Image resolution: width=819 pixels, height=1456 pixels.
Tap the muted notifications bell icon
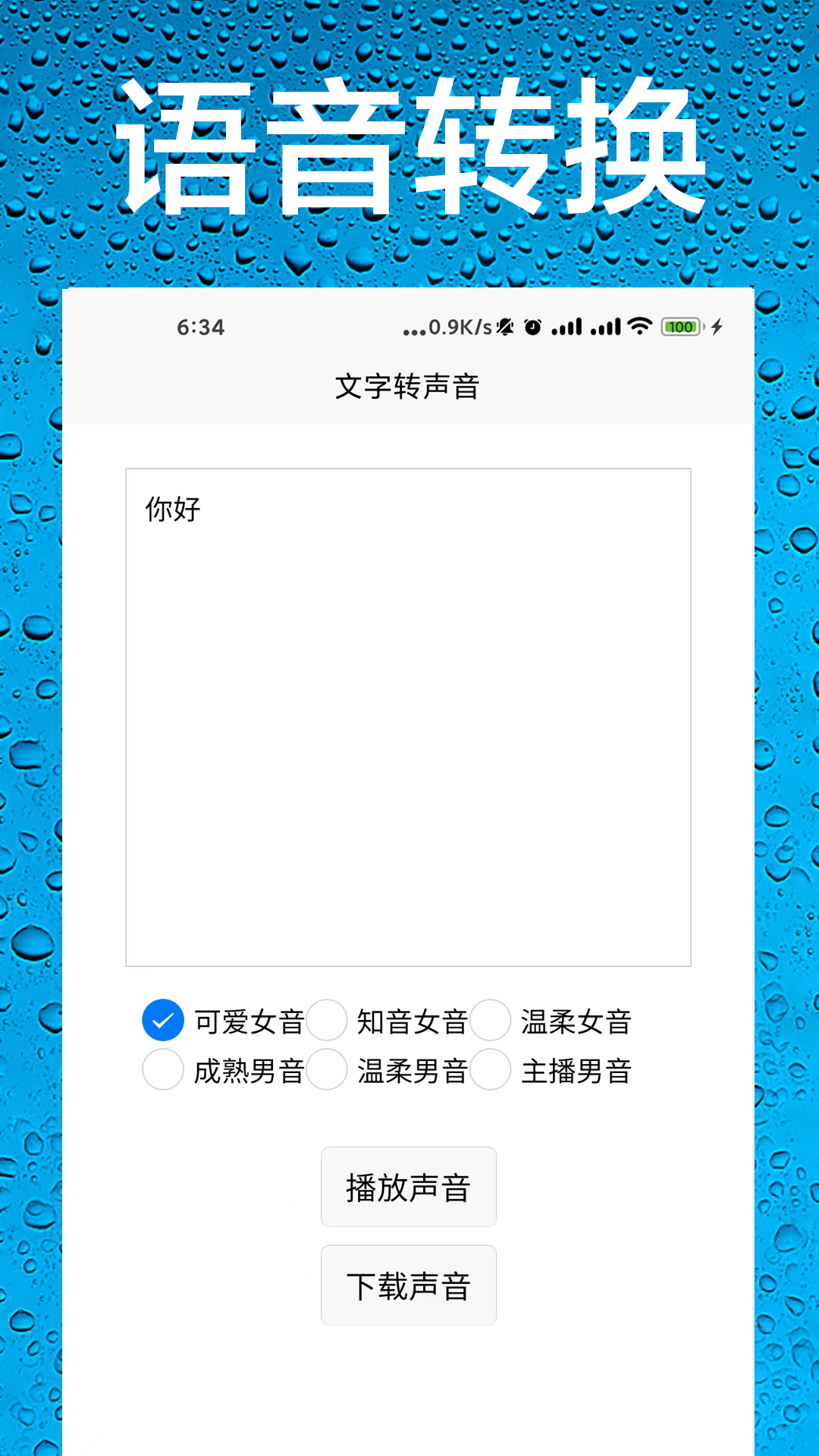pyautogui.click(x=505, y=326)
